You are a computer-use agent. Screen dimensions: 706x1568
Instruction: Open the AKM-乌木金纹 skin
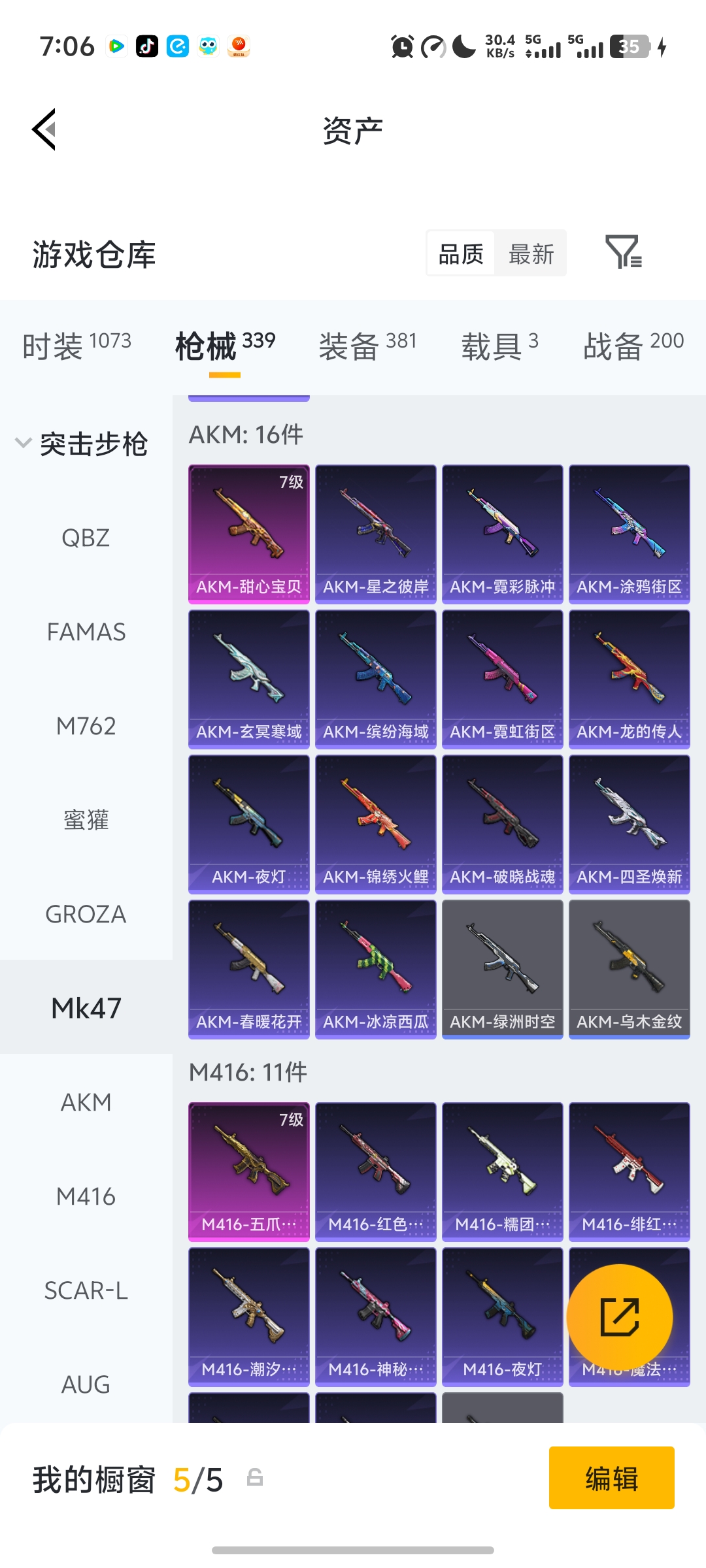629,969
